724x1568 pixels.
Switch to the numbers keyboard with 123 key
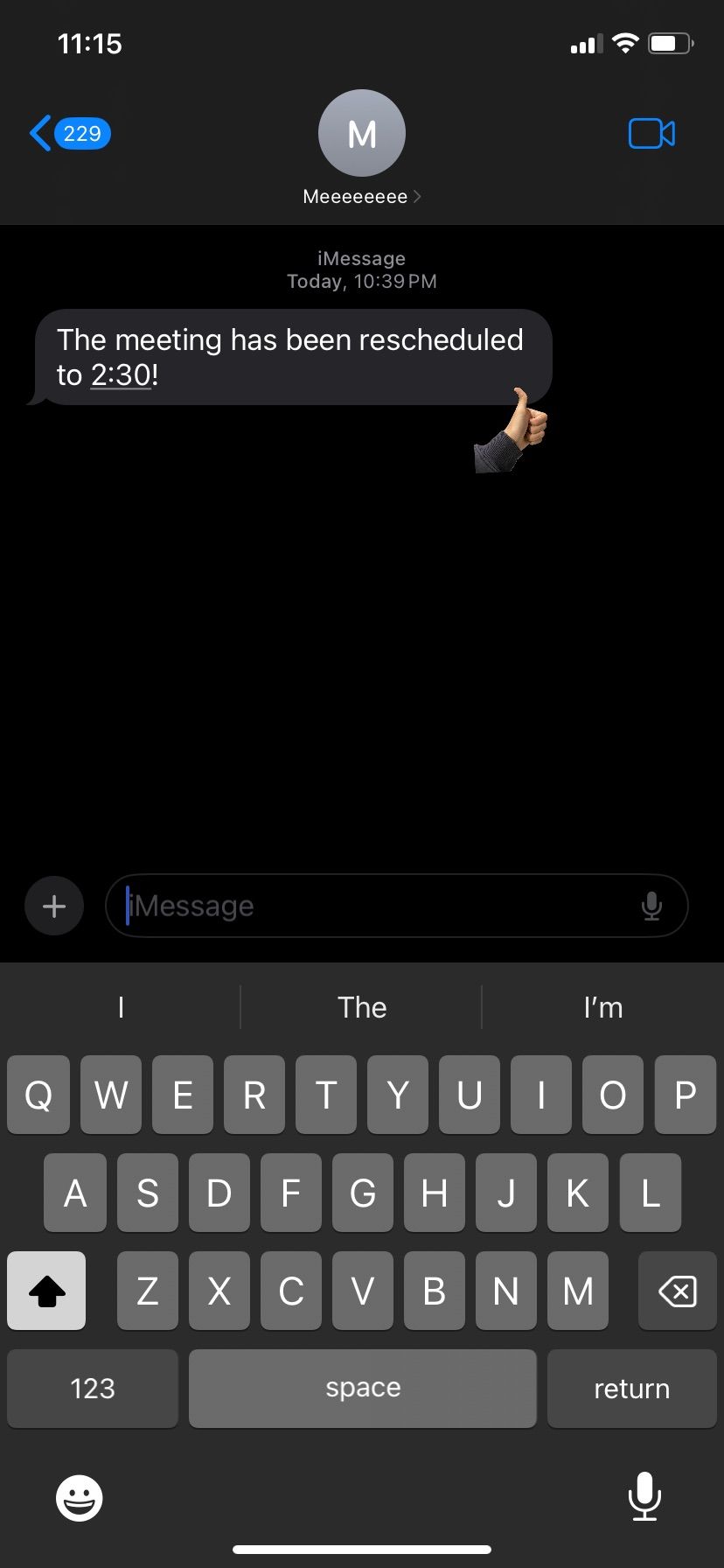[92, 1389]
